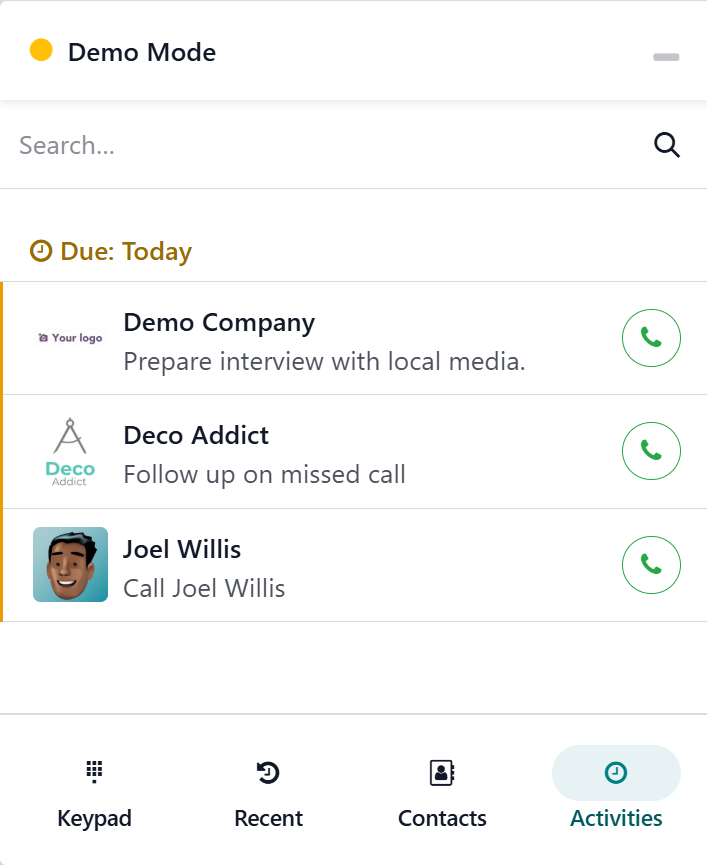This screenshot has width=707, height=865.
Task: Minimize the Demo Mode softphone panel
Action: click(666, 57)
